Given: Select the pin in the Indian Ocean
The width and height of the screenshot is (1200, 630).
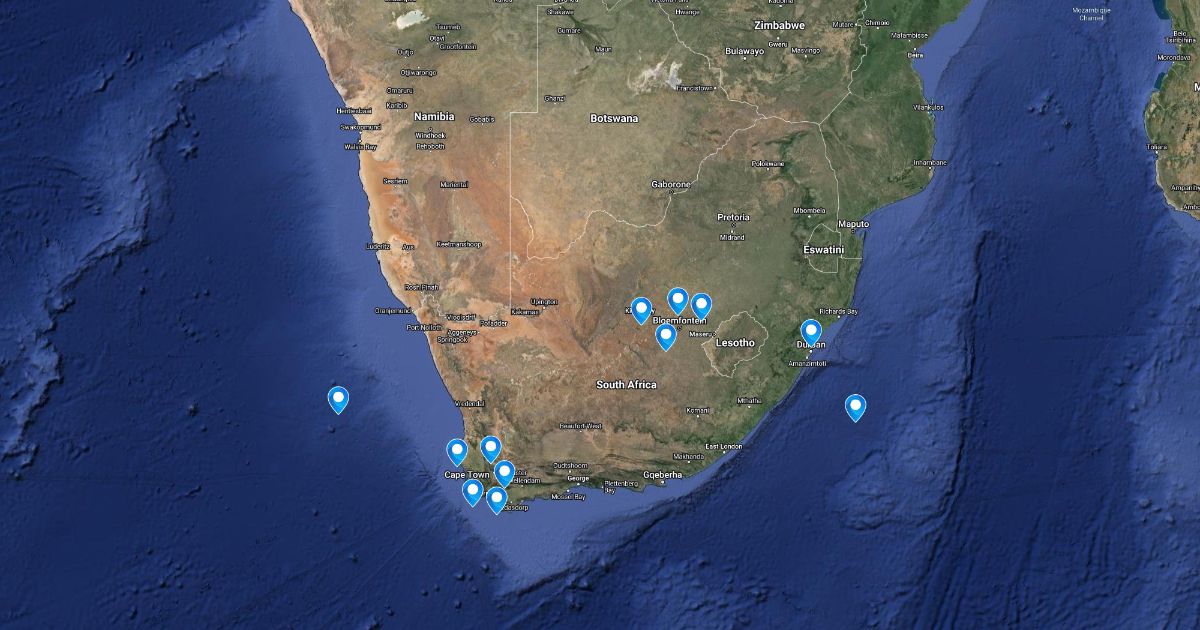Looking at the screenshot, I should [x=855, y=406].
